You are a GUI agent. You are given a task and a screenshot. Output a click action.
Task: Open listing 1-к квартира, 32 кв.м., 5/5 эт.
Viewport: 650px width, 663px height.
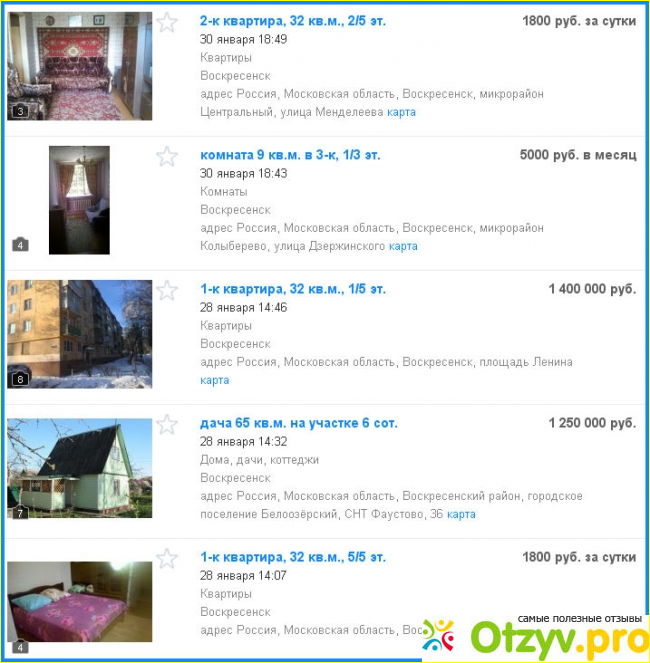292,557
